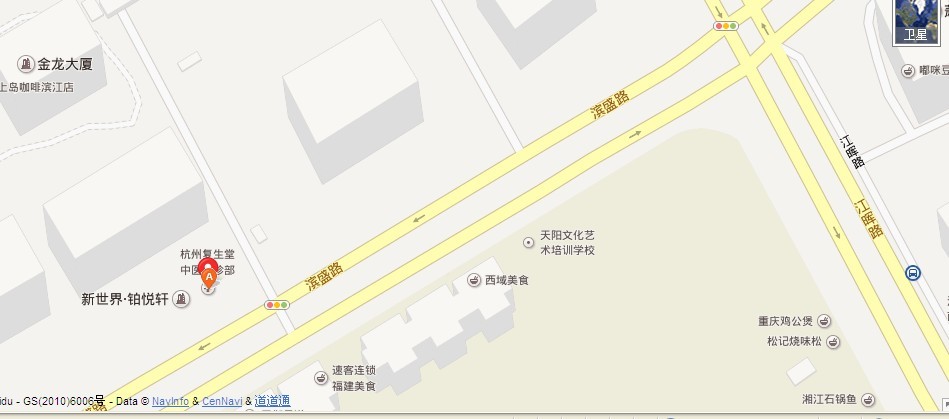Viewport: 949px width, 419px height.
Task: Open the NavInfo link
Action: pyautogui.click(x=170, y=401)
